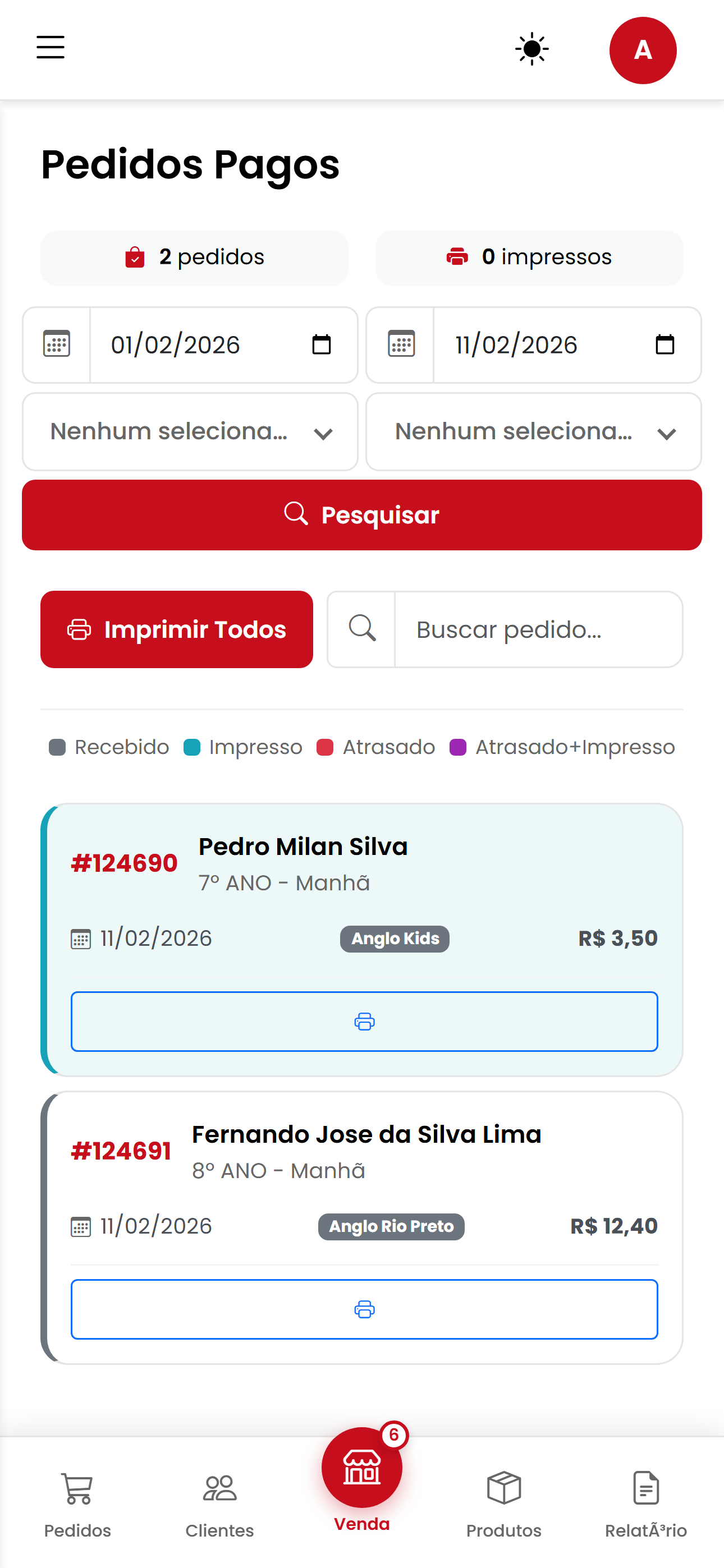Click the profile avatar with letter A
The width and height of the screenshot is (724, 1568).
[643, 50]
